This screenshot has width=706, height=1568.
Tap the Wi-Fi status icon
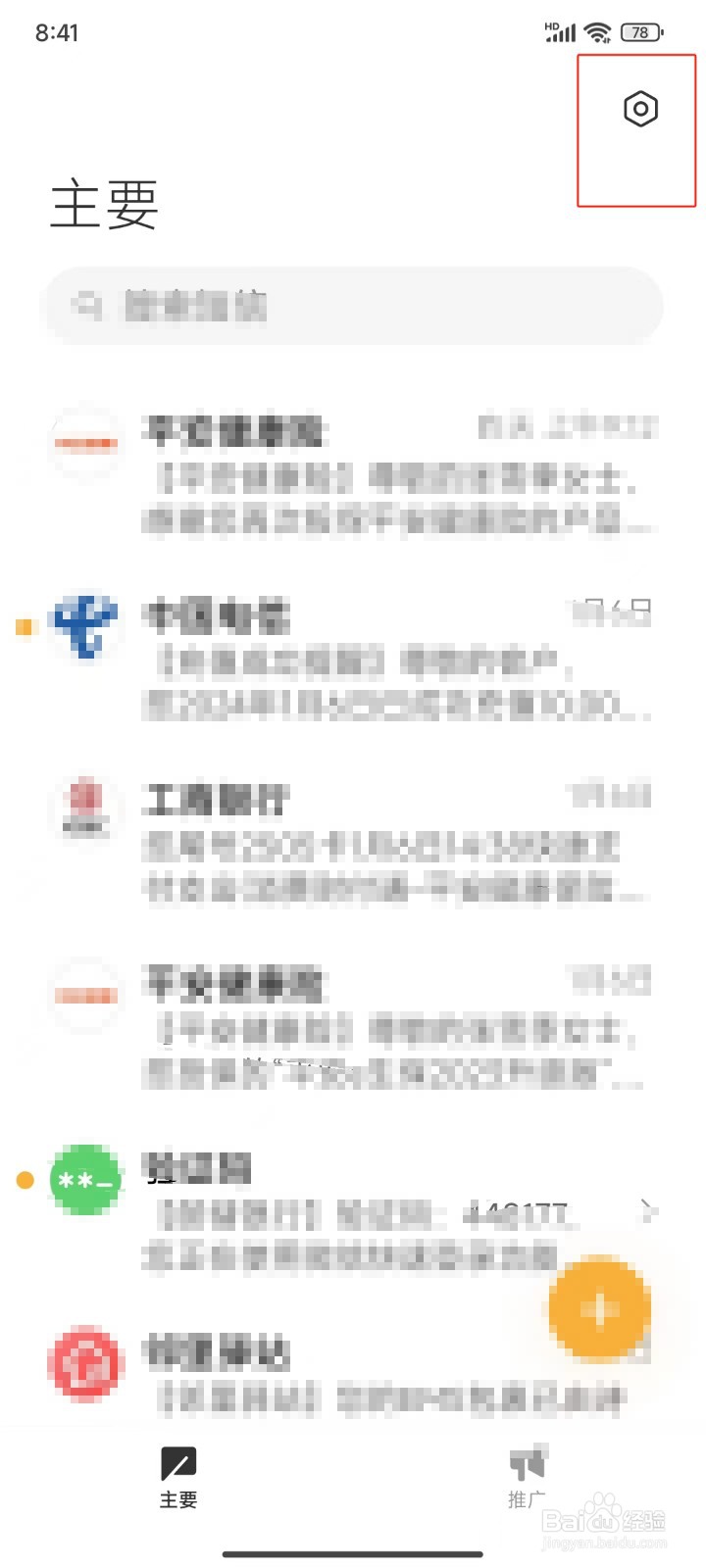[x=596, y=30]
